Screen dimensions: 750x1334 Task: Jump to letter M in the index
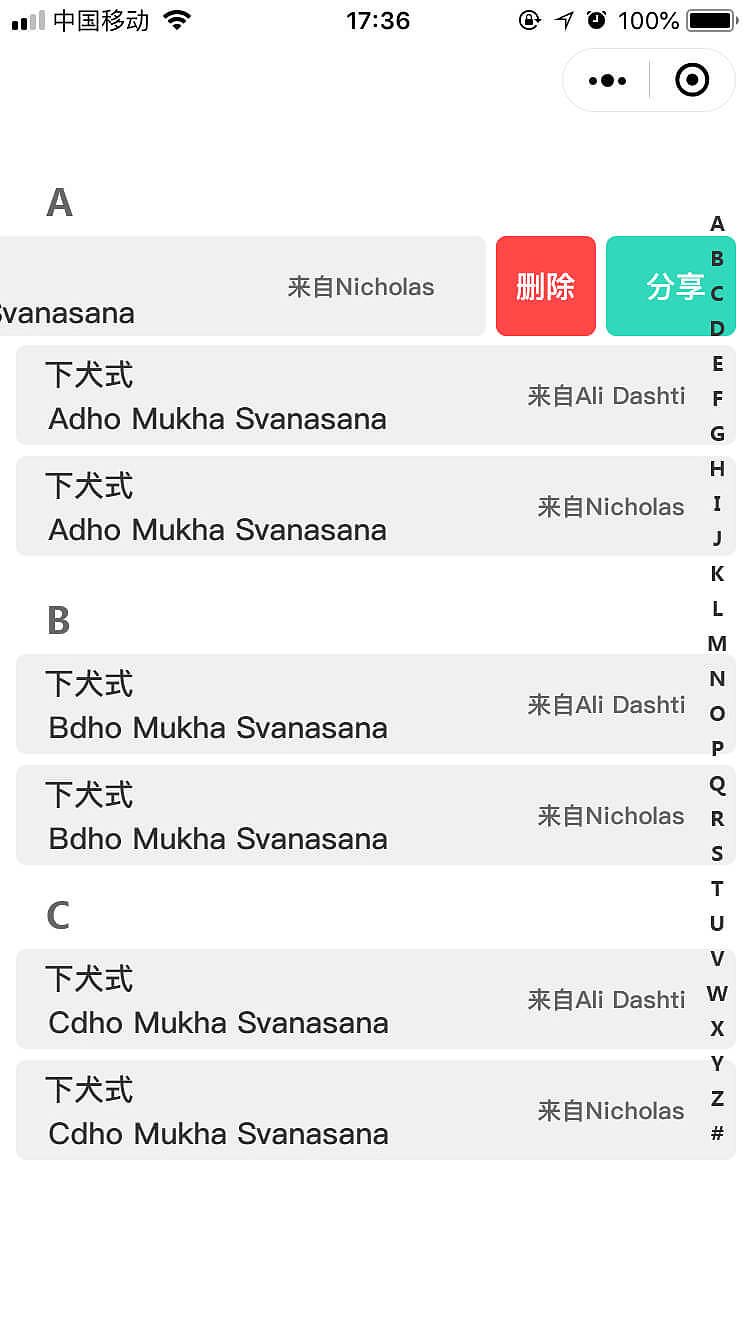(x=717, y=644)
